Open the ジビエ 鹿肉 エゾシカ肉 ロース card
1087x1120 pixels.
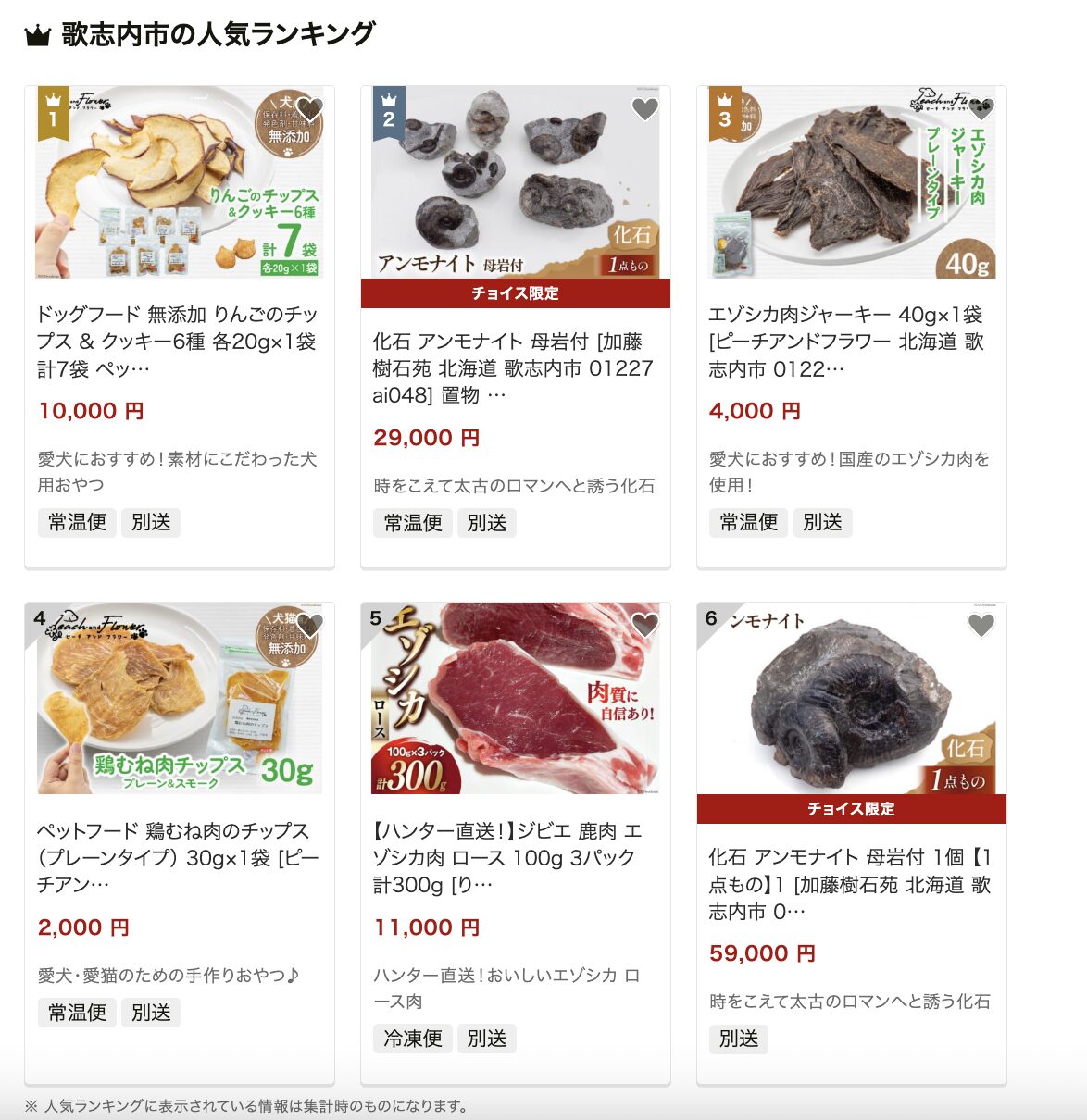[515, 857]
